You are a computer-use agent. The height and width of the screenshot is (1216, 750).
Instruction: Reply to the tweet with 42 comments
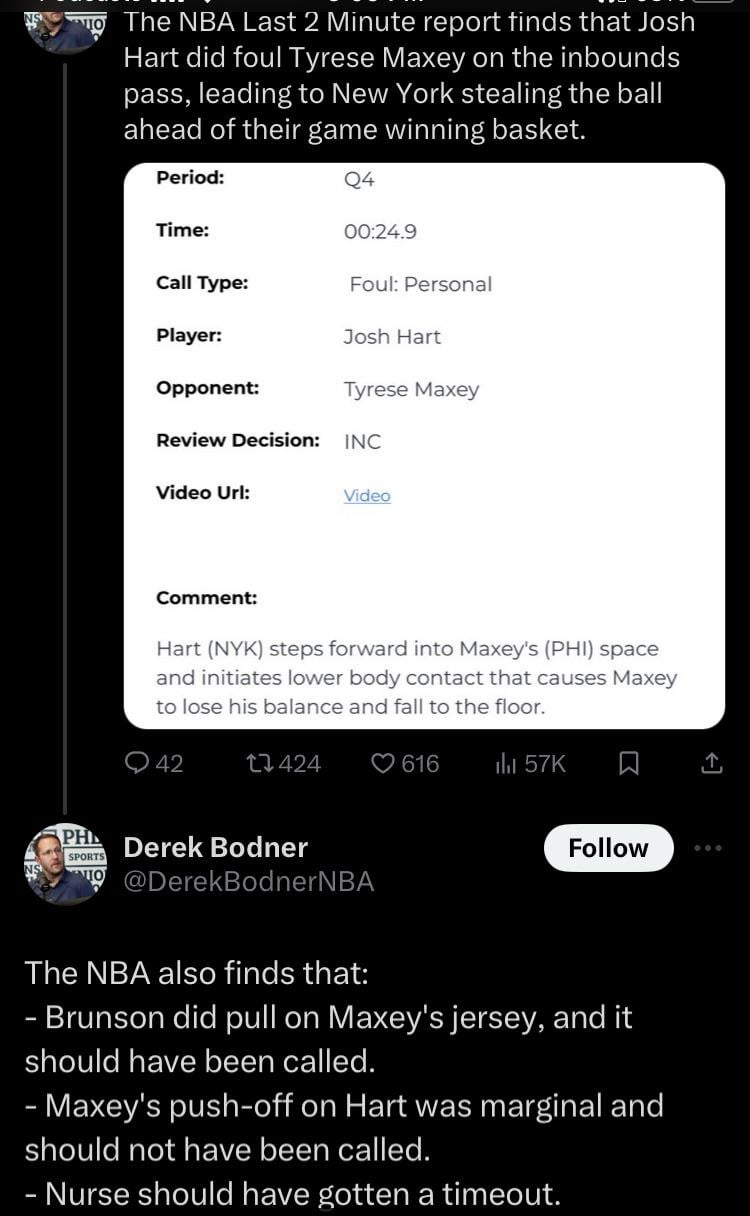pyautogui.click(x=154, y=764)
